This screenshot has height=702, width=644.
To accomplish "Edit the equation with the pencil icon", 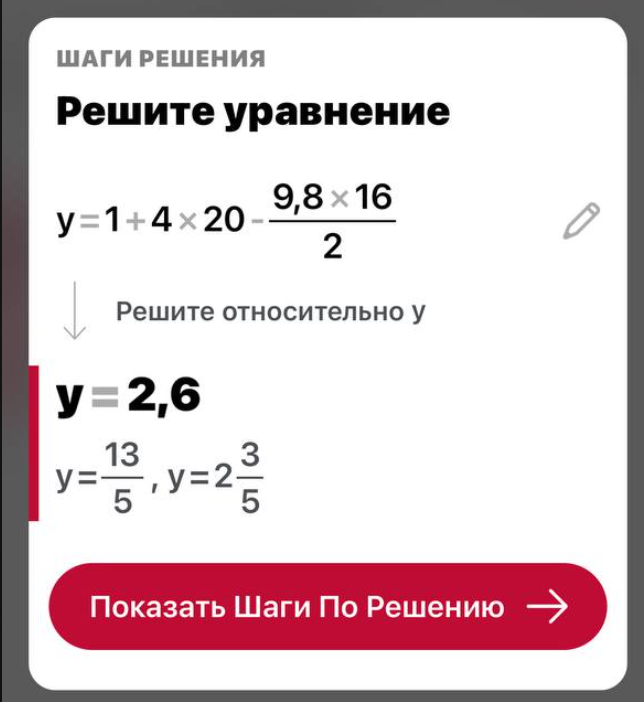I will click(581, 220).
